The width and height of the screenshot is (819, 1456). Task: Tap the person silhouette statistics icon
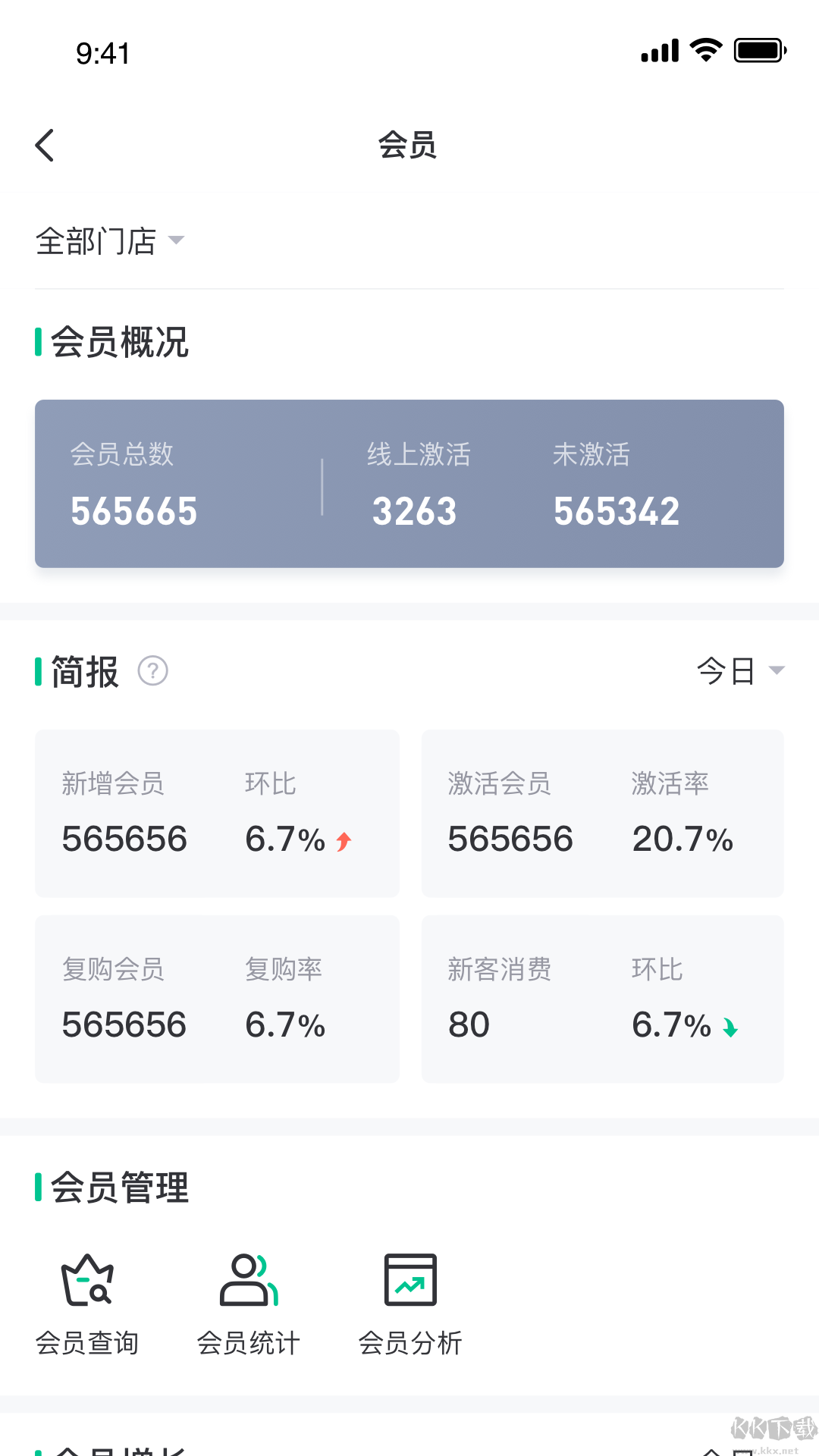pyautogui.click(x=249, y=1278)
